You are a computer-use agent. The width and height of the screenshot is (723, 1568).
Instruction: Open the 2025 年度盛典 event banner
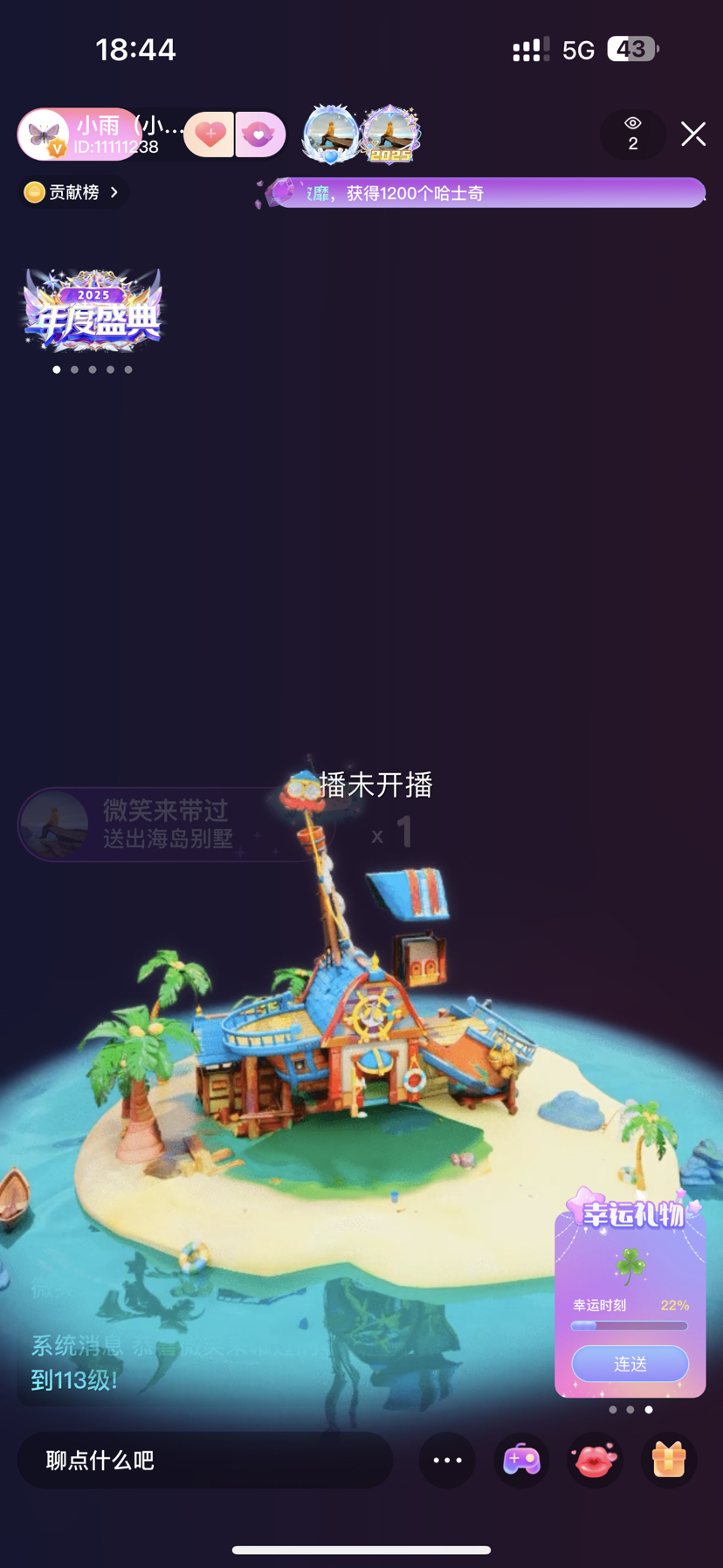[x=93, y=311]
